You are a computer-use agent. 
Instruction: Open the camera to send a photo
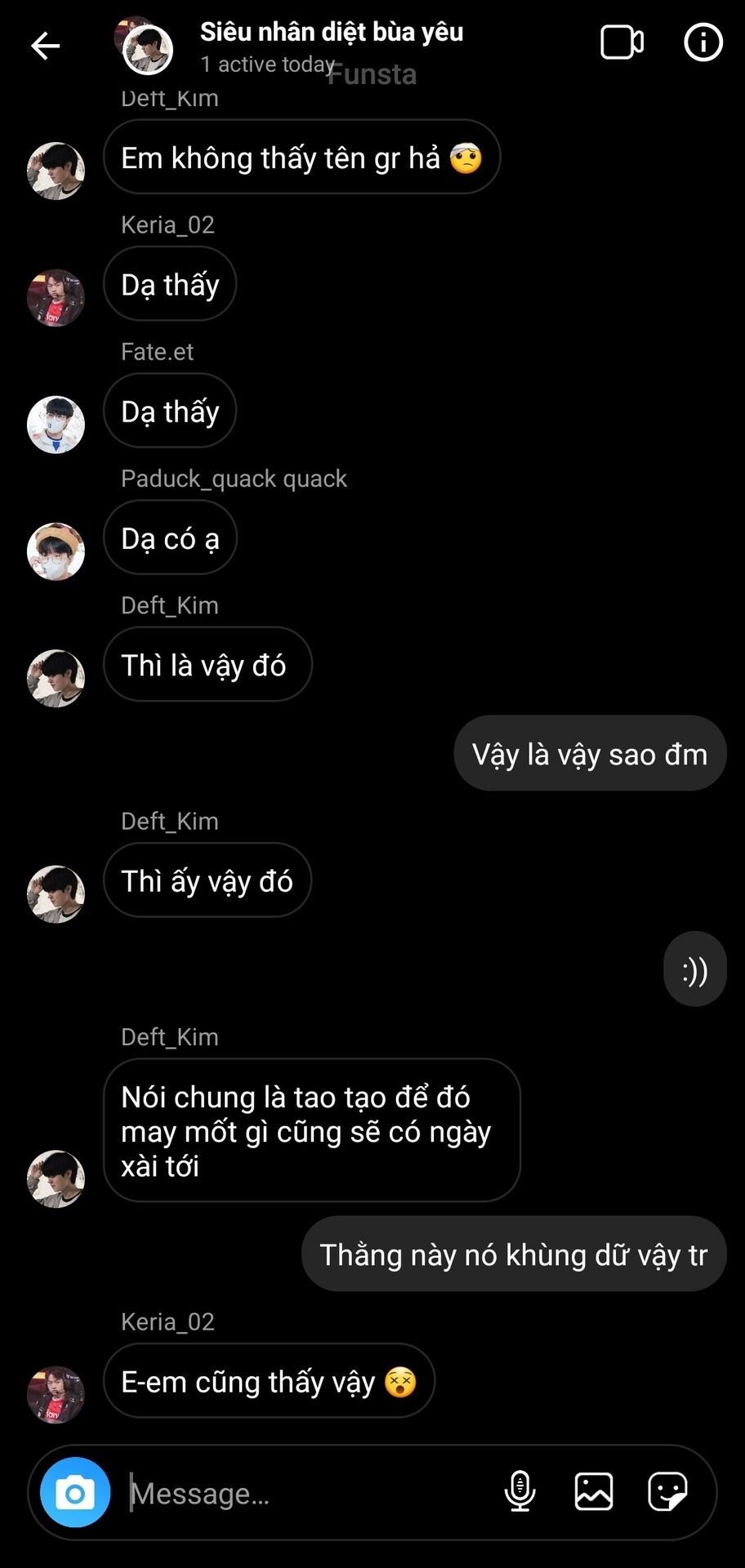pyautogui.click(x=75, y=1493)
